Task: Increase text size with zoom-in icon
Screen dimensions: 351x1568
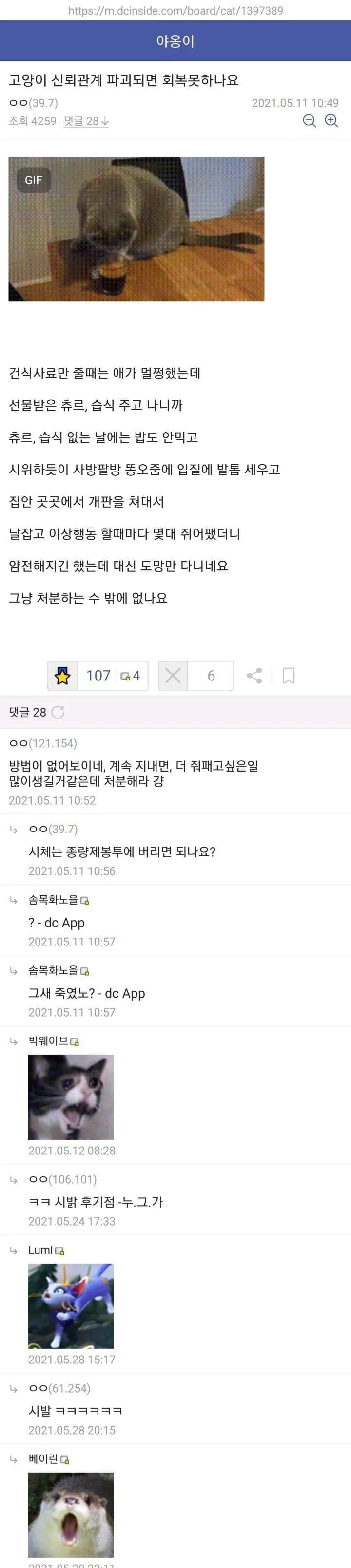Action: point(331,120)
